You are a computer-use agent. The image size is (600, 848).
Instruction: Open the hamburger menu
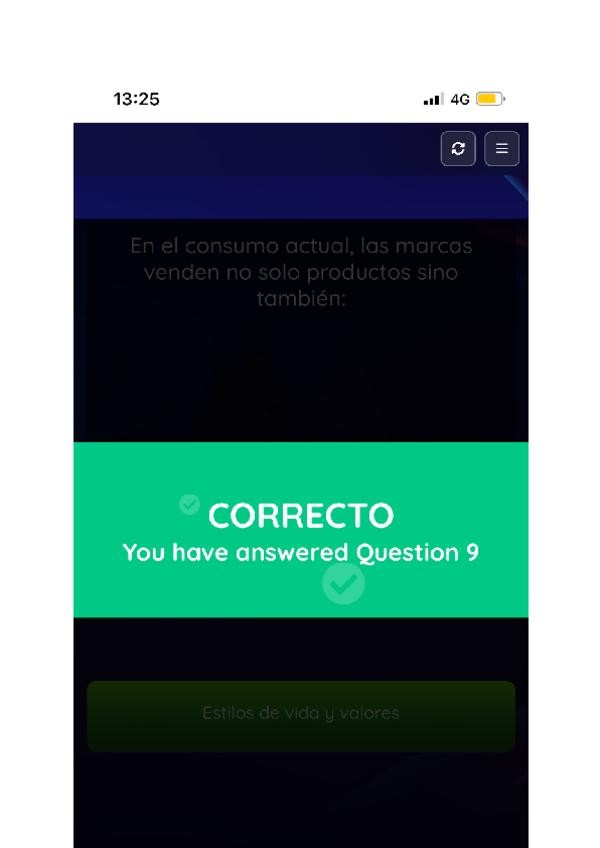coord(502,149)
